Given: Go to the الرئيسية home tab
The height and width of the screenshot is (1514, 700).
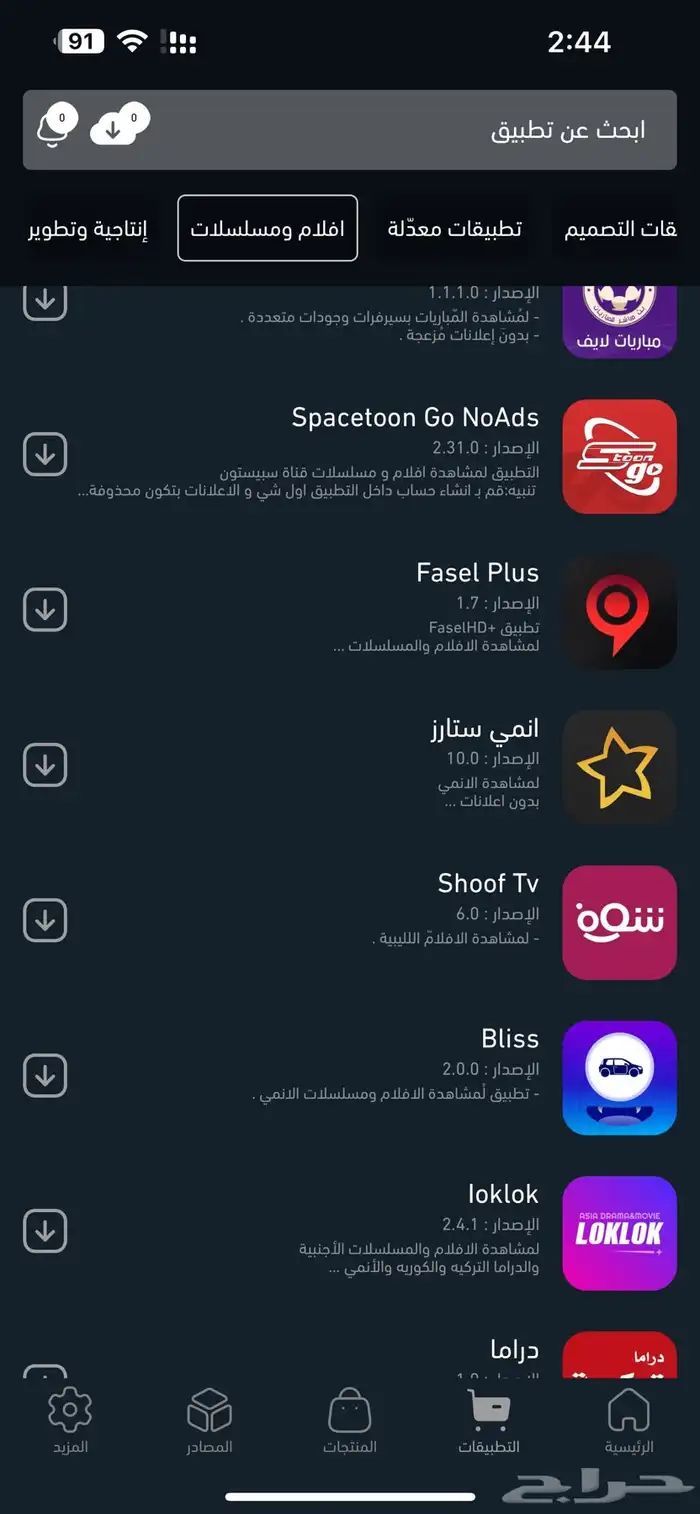Looking at the screenshot, I should point(629,1420).
